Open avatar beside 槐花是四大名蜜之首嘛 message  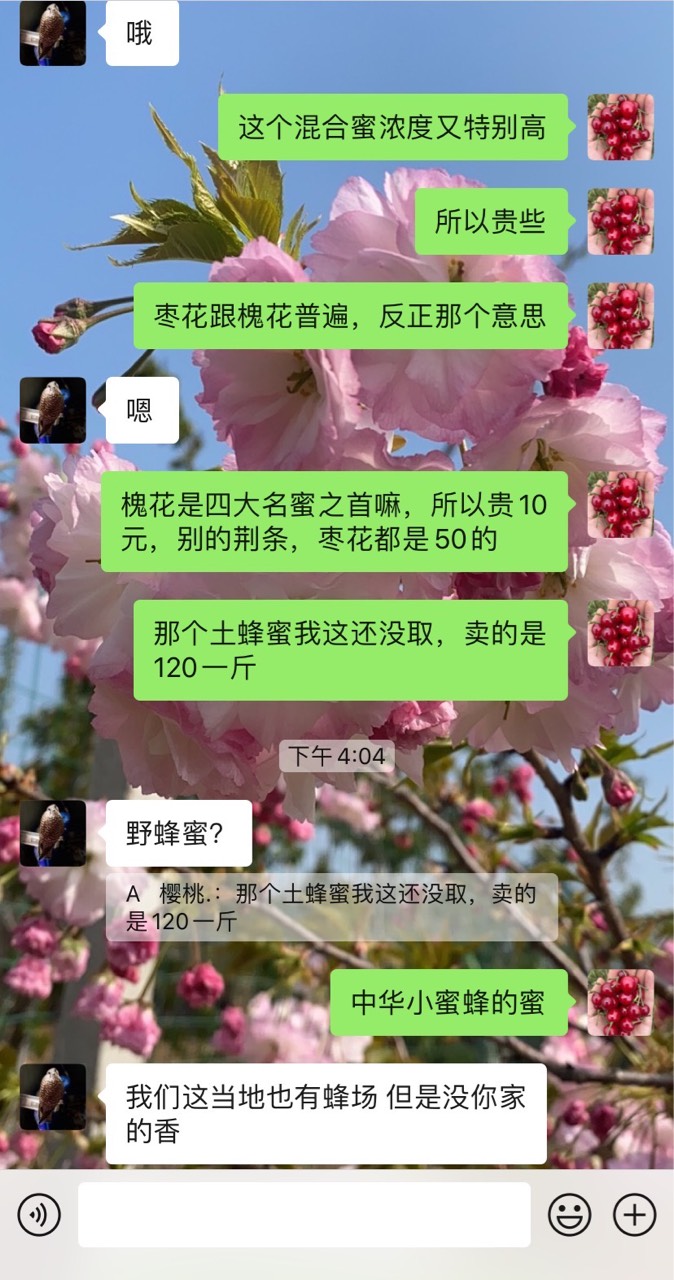[620, 505]
